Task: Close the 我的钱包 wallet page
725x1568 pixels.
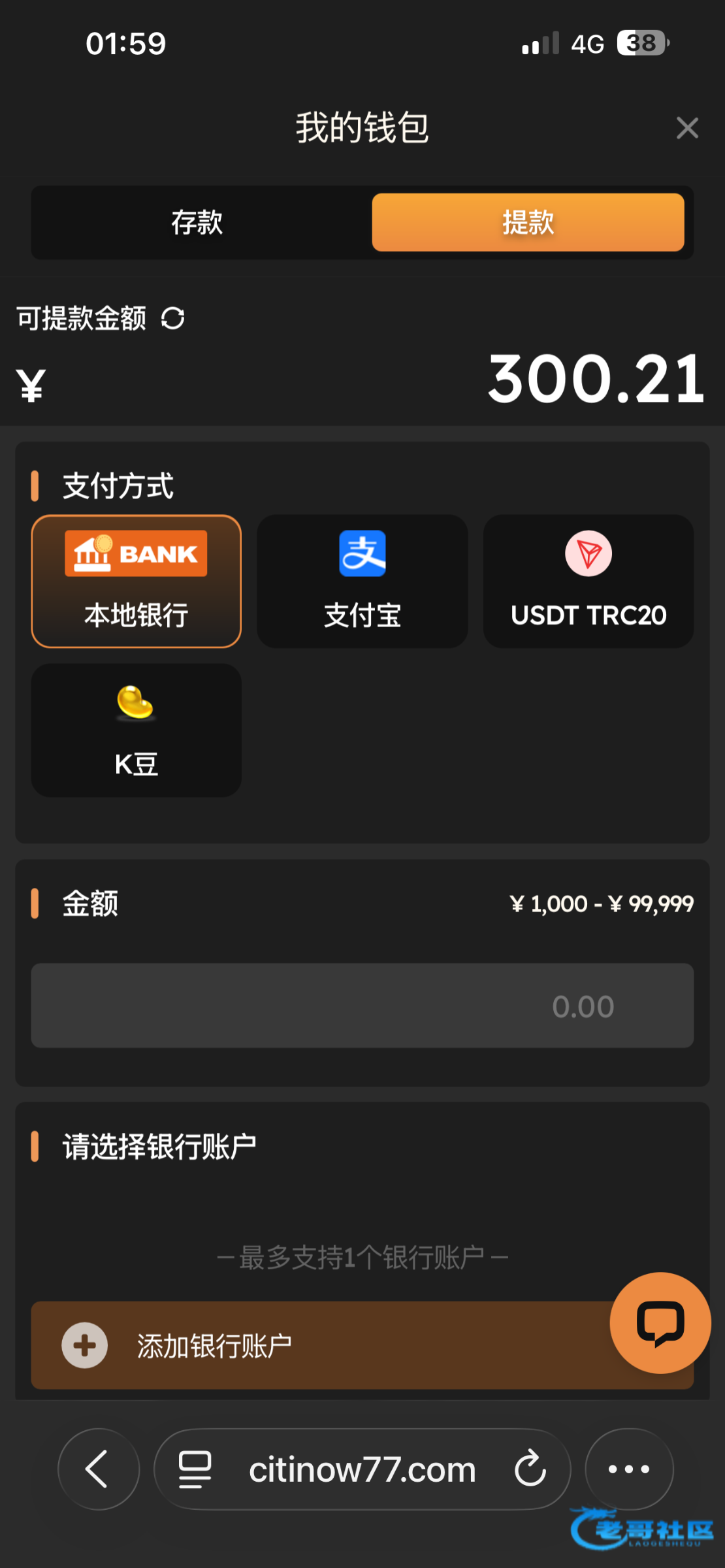Action: (x=687, y=128)
